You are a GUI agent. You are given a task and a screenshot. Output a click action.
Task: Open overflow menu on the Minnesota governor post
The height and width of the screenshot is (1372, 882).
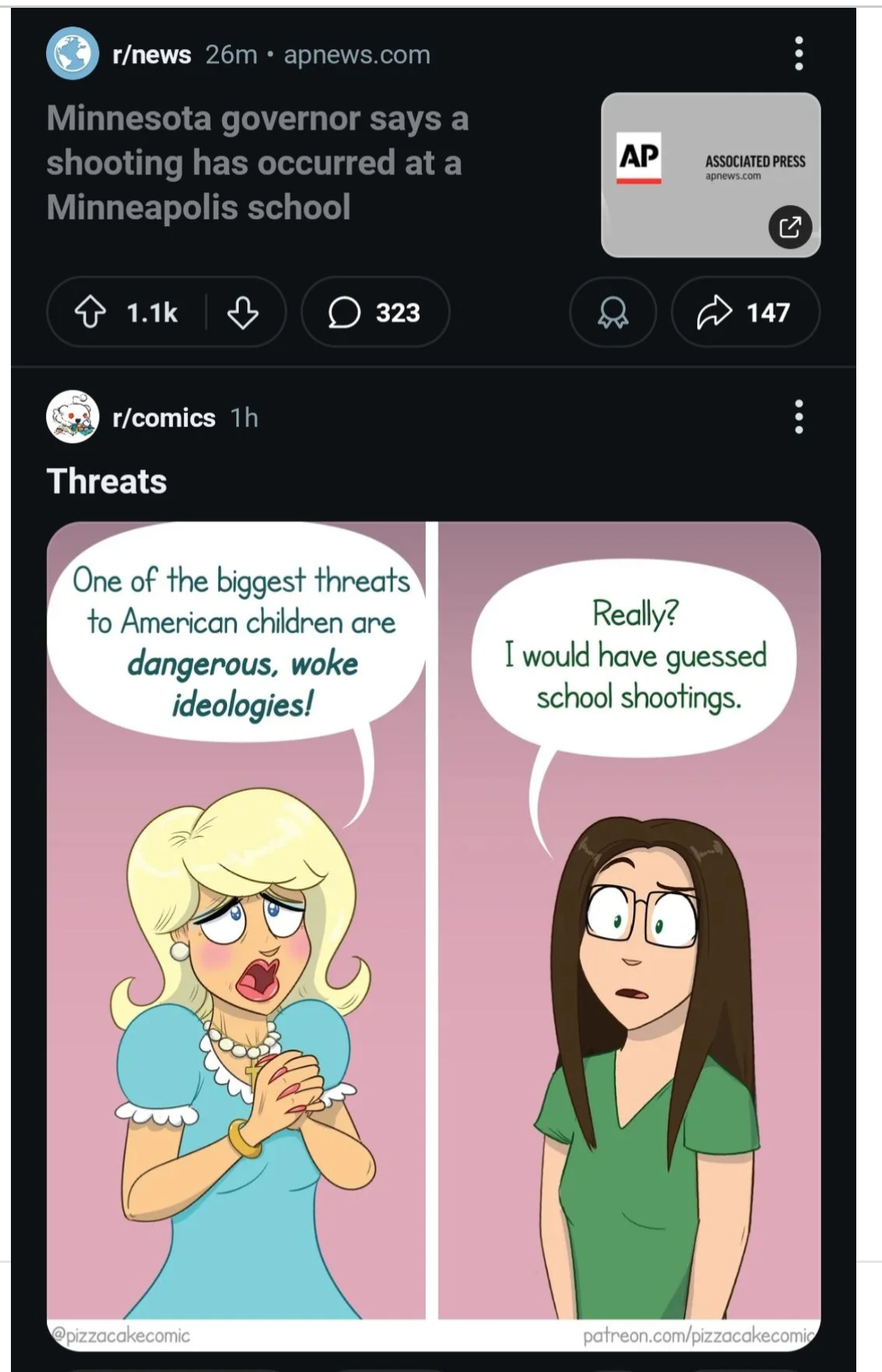click(x=798, y=54)
